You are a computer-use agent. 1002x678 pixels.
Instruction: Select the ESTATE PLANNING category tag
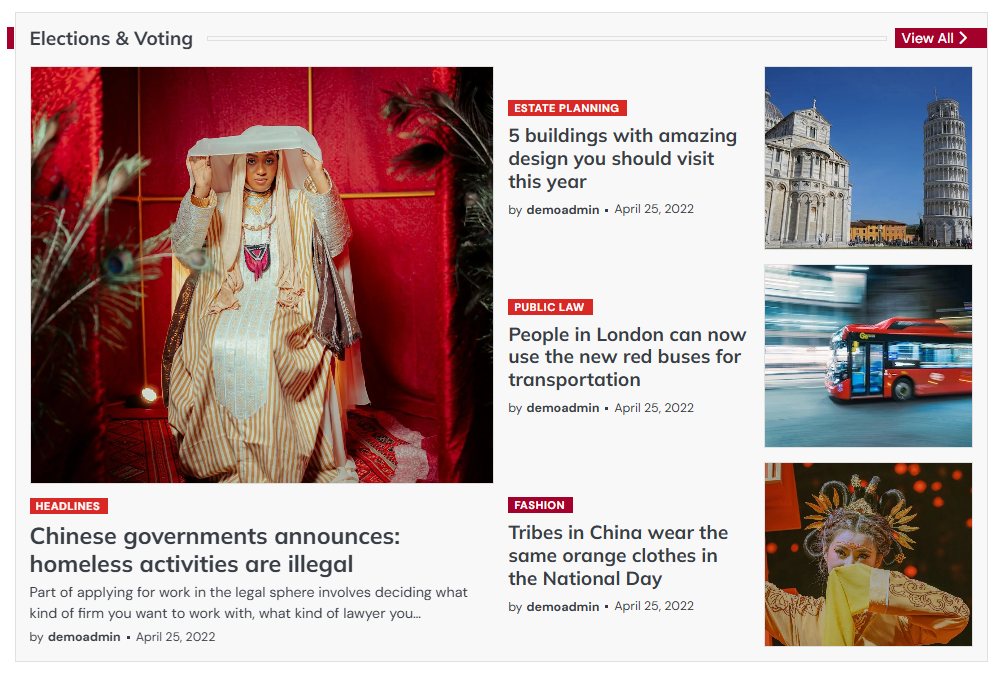tap(567, 108)
